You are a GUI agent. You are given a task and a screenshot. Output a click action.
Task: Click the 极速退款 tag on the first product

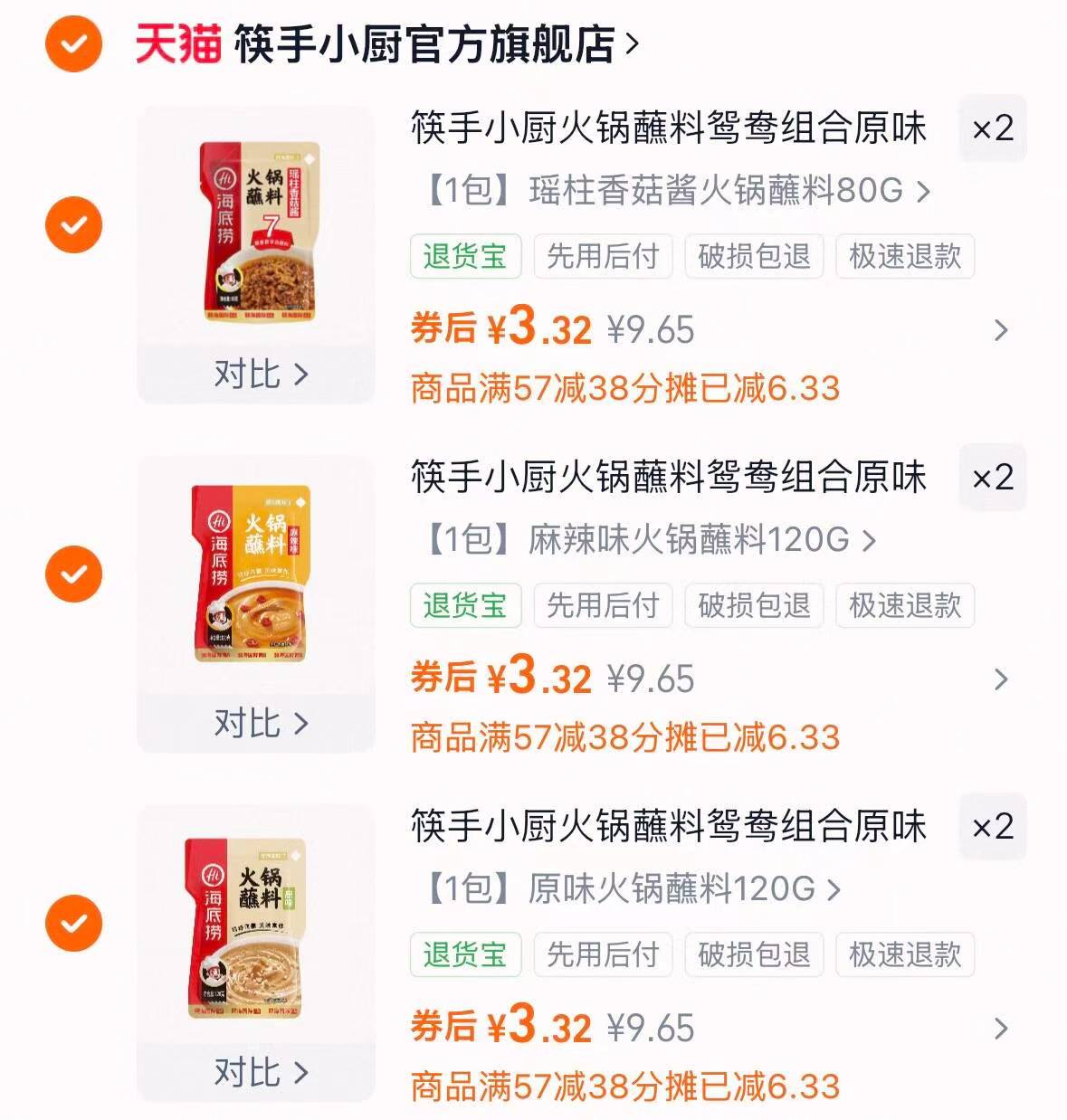tap(906, 256)
